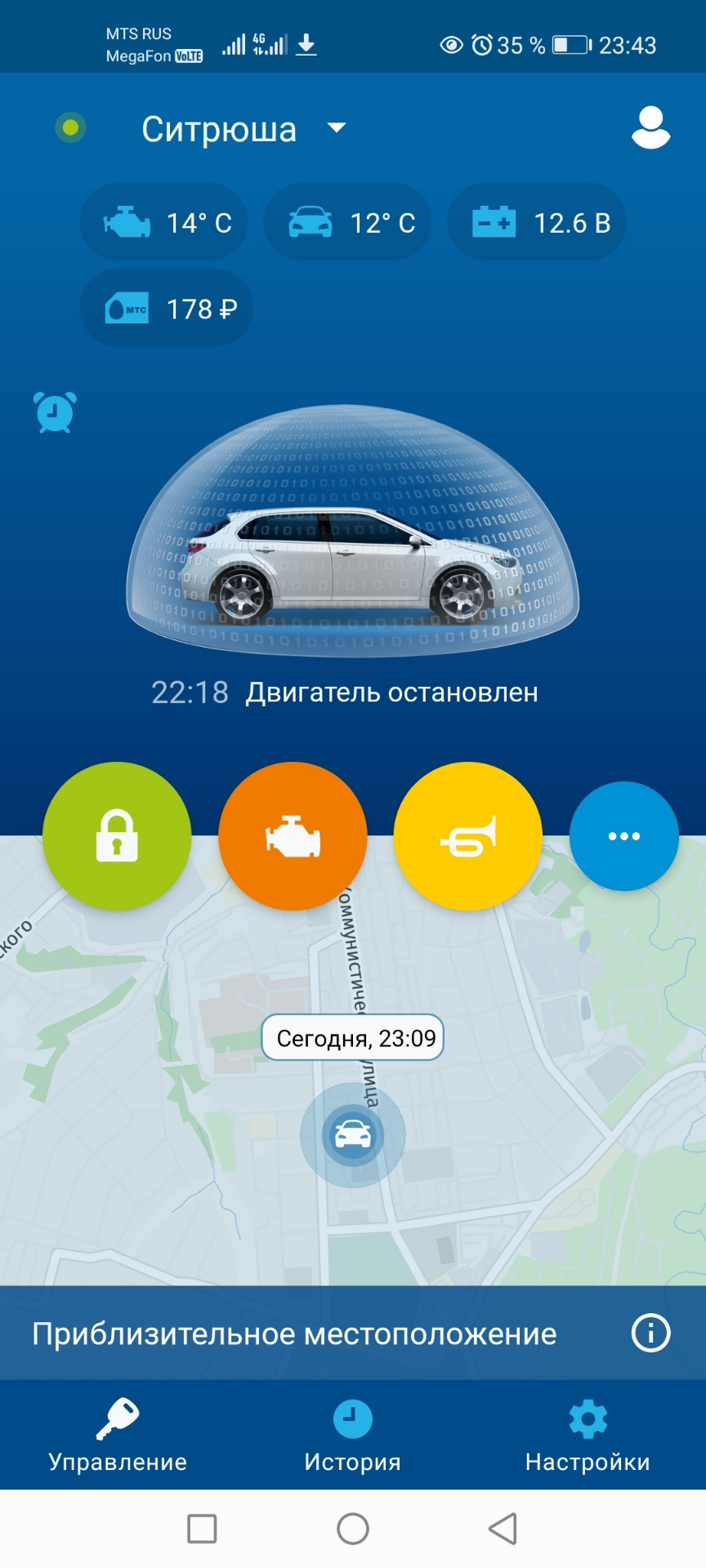Open the alarm clock timer icon
The height and width of the screenshot is (1568, 706).
[x=55, y=412]
